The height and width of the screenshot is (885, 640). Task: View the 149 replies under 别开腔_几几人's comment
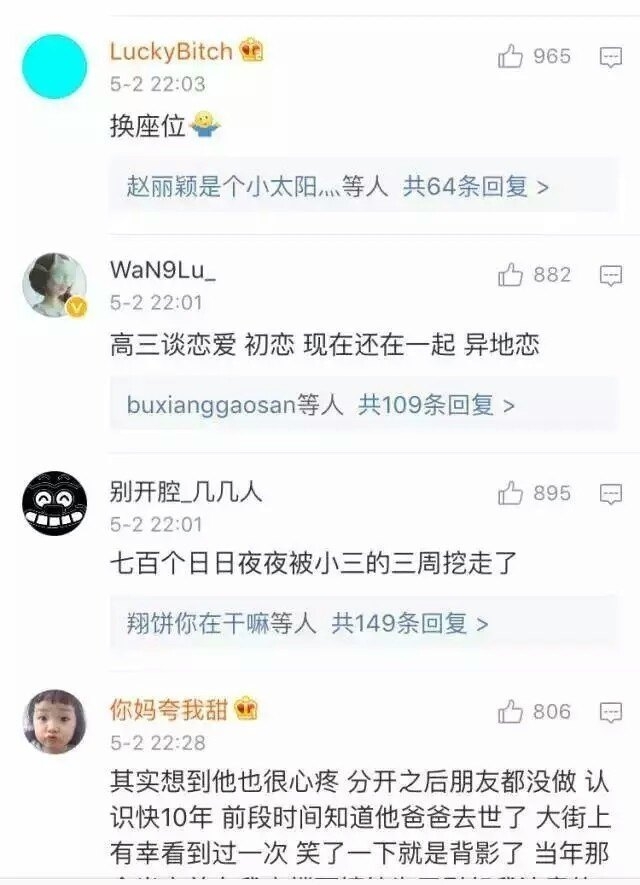(410, 624)
